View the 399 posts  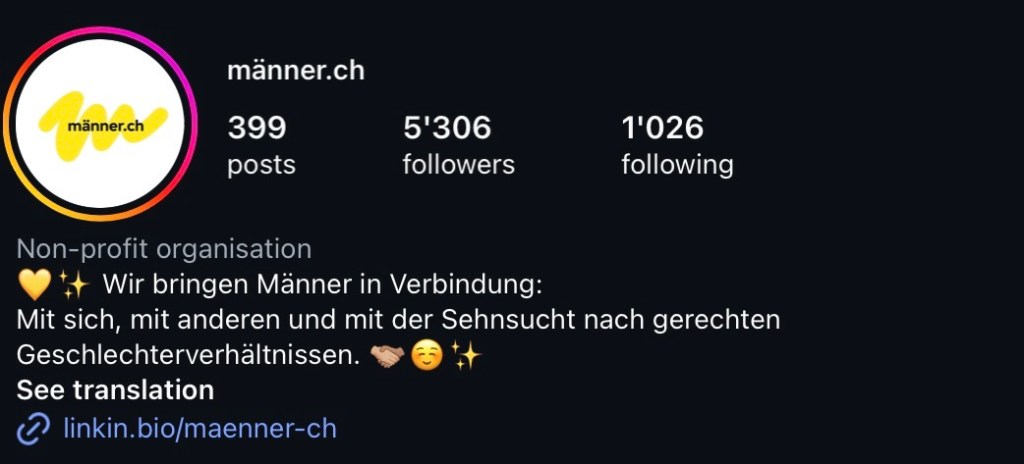tap(261, 145)
